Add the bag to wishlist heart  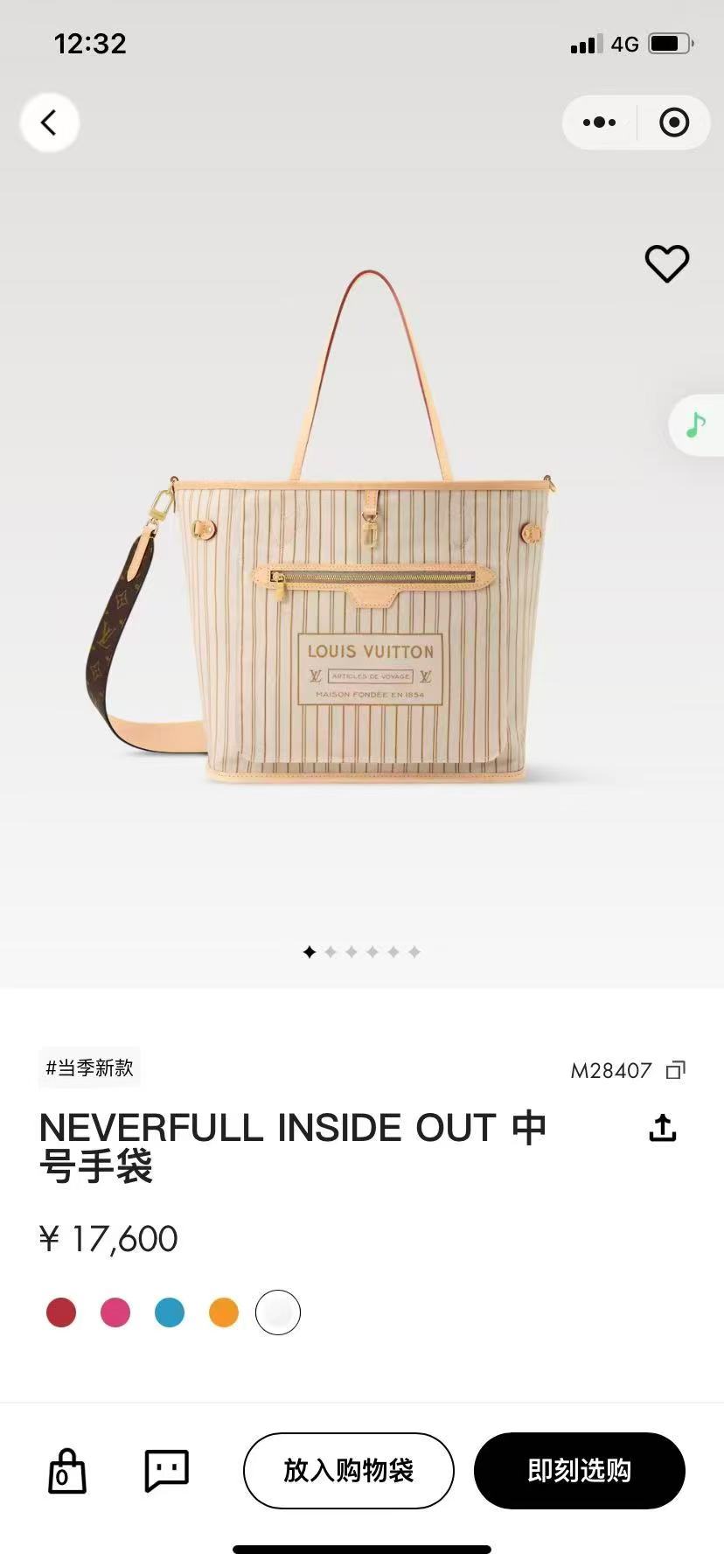tap(667, 263)
